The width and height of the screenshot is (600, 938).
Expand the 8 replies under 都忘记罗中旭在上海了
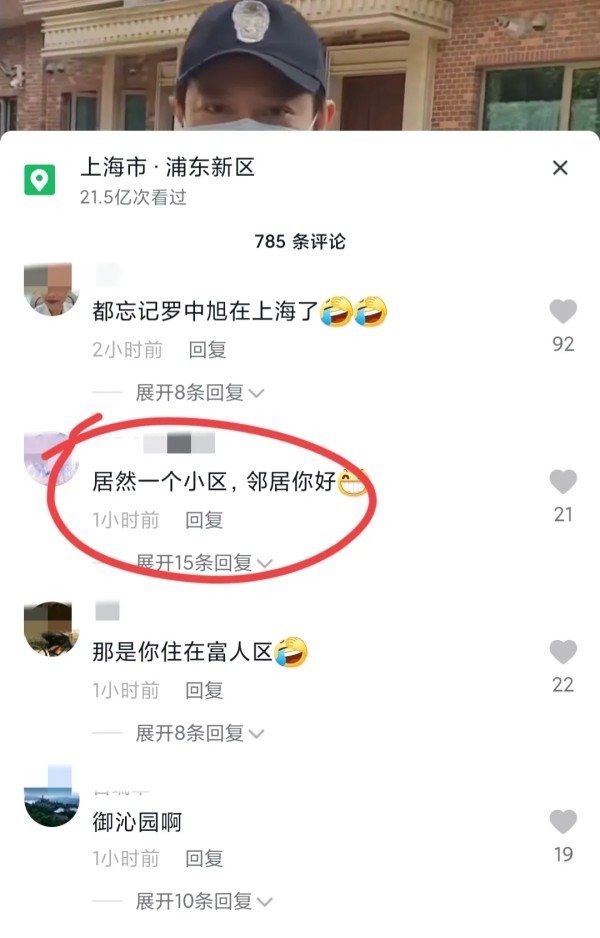pyautogui.click(x=200, y=393)
